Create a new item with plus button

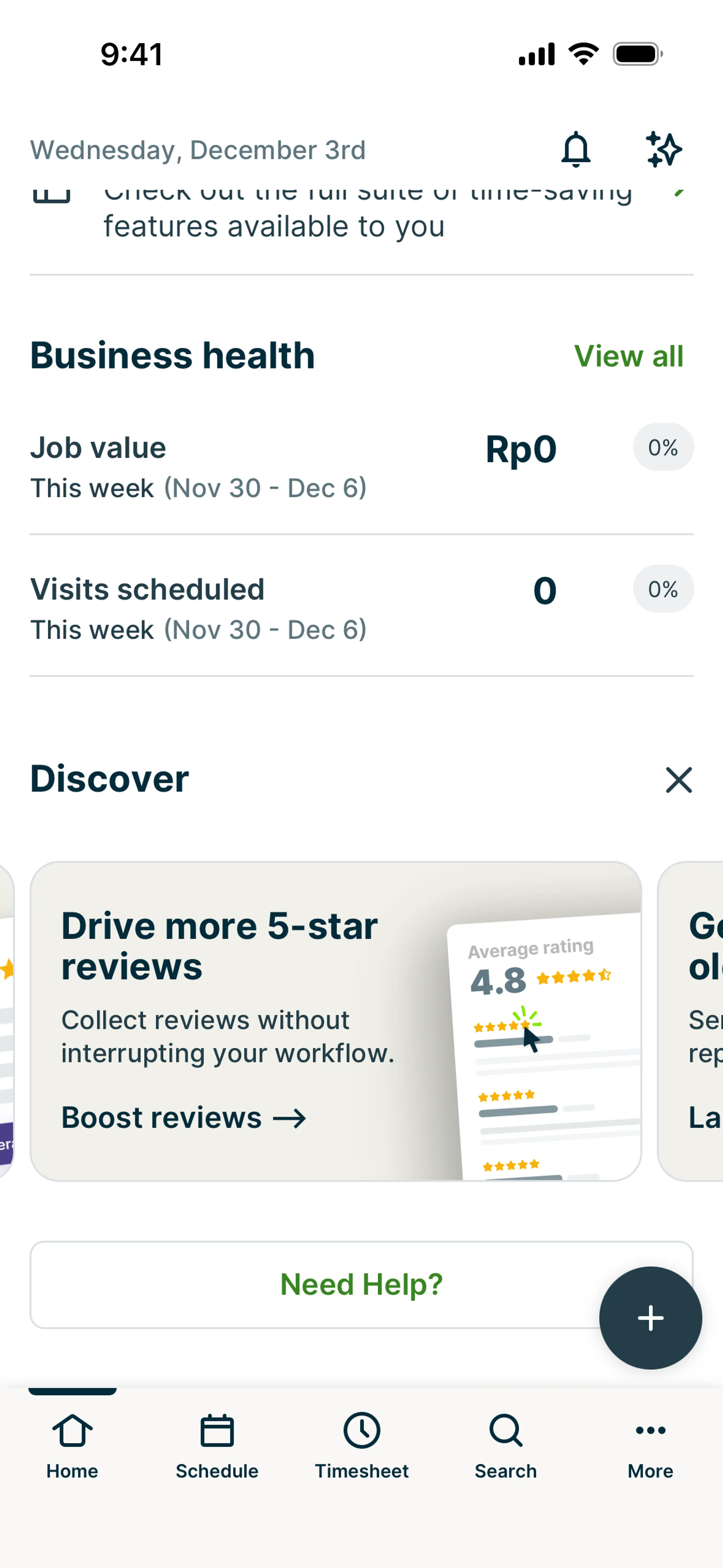[x=650, y=1318]
